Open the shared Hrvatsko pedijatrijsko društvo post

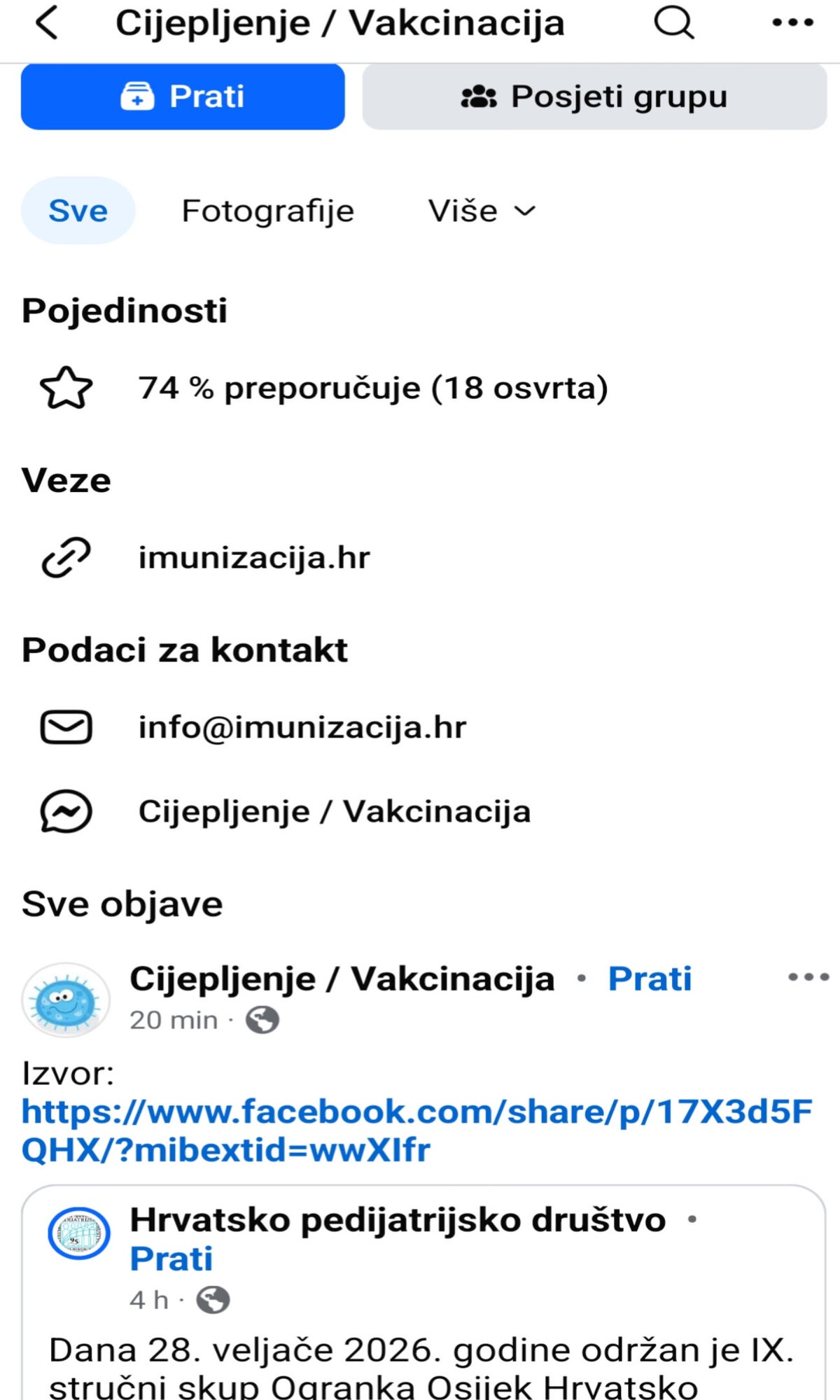(x=420, y=1358)
